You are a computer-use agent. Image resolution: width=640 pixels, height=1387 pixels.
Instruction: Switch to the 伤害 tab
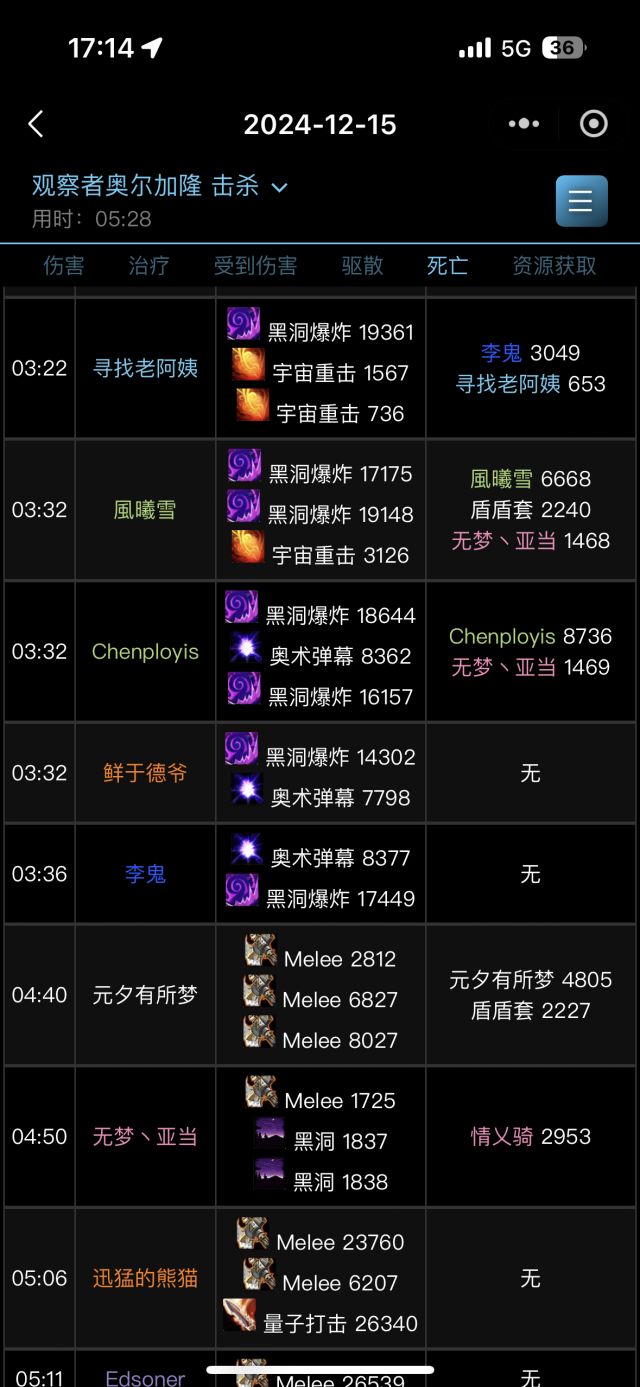pyautogui.click(x=64, y=265)
